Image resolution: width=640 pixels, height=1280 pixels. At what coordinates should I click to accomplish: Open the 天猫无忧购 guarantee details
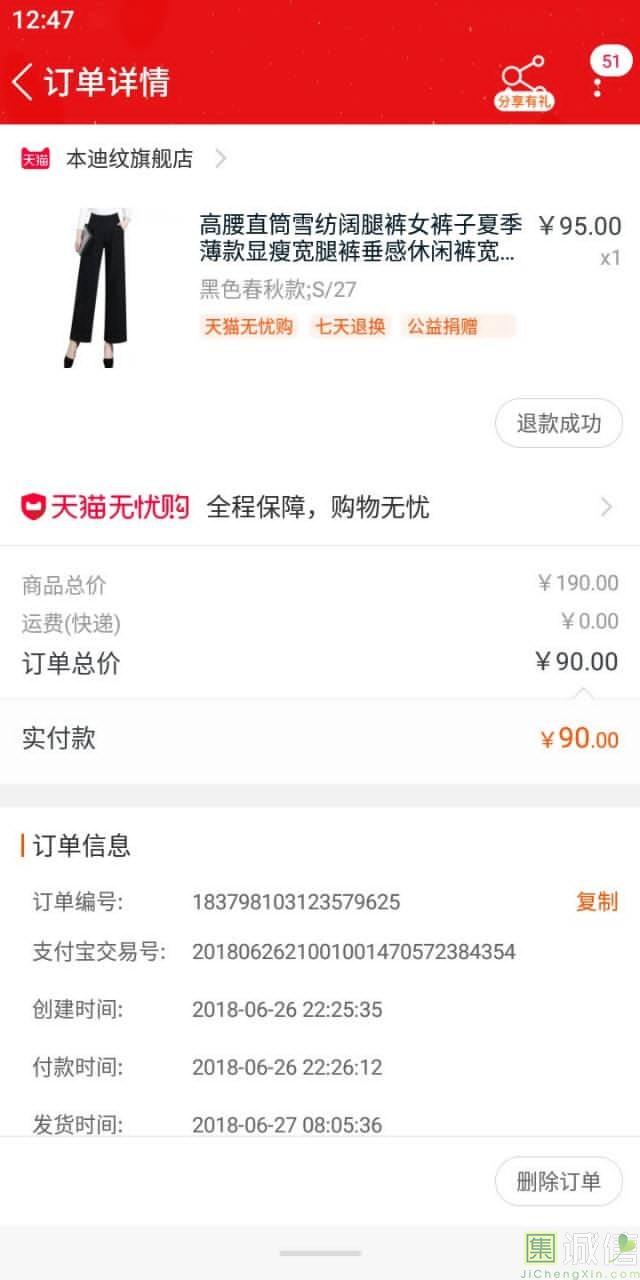[x=320, y=507]
